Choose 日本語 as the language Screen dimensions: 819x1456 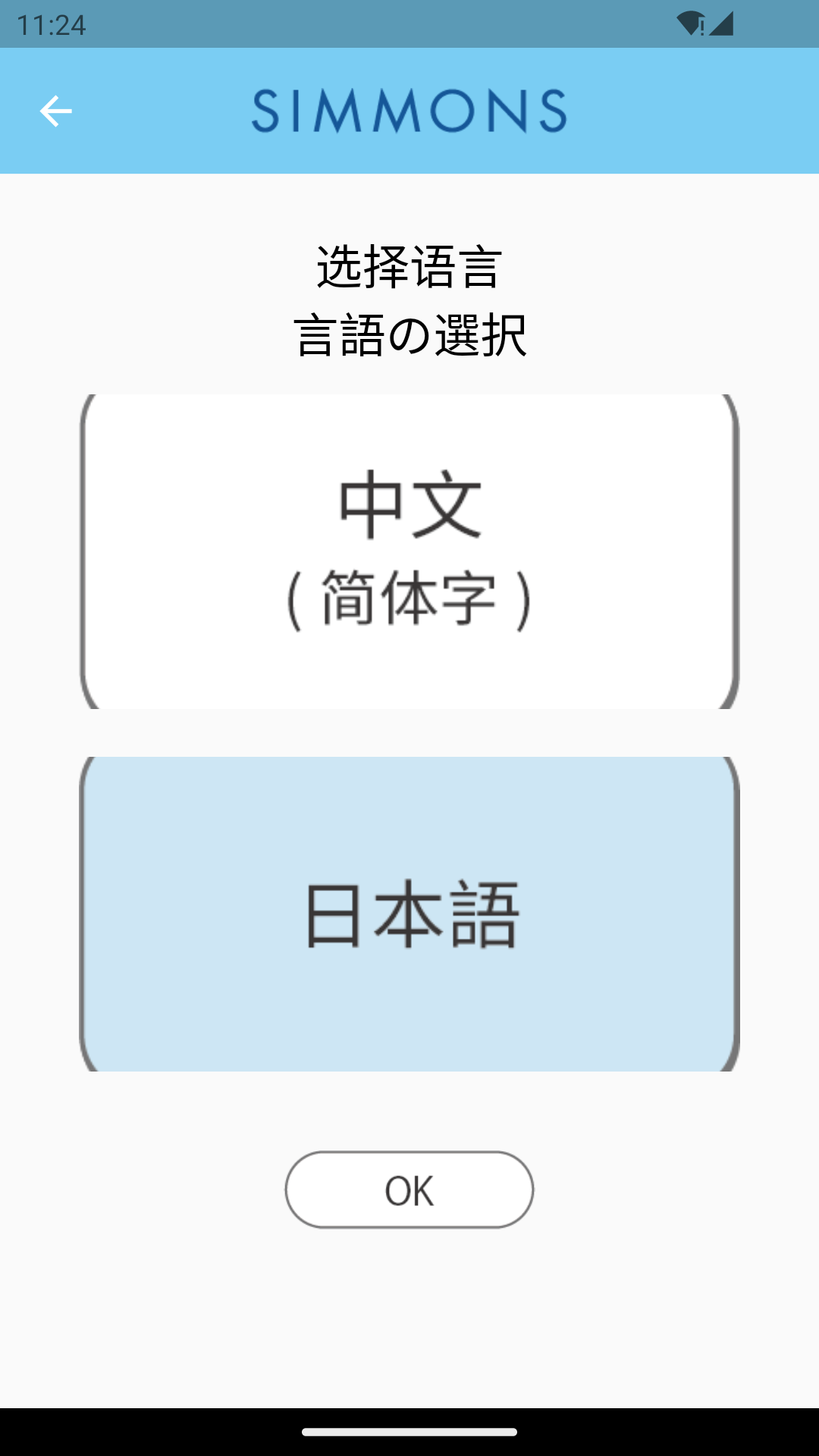coord(409,914)
